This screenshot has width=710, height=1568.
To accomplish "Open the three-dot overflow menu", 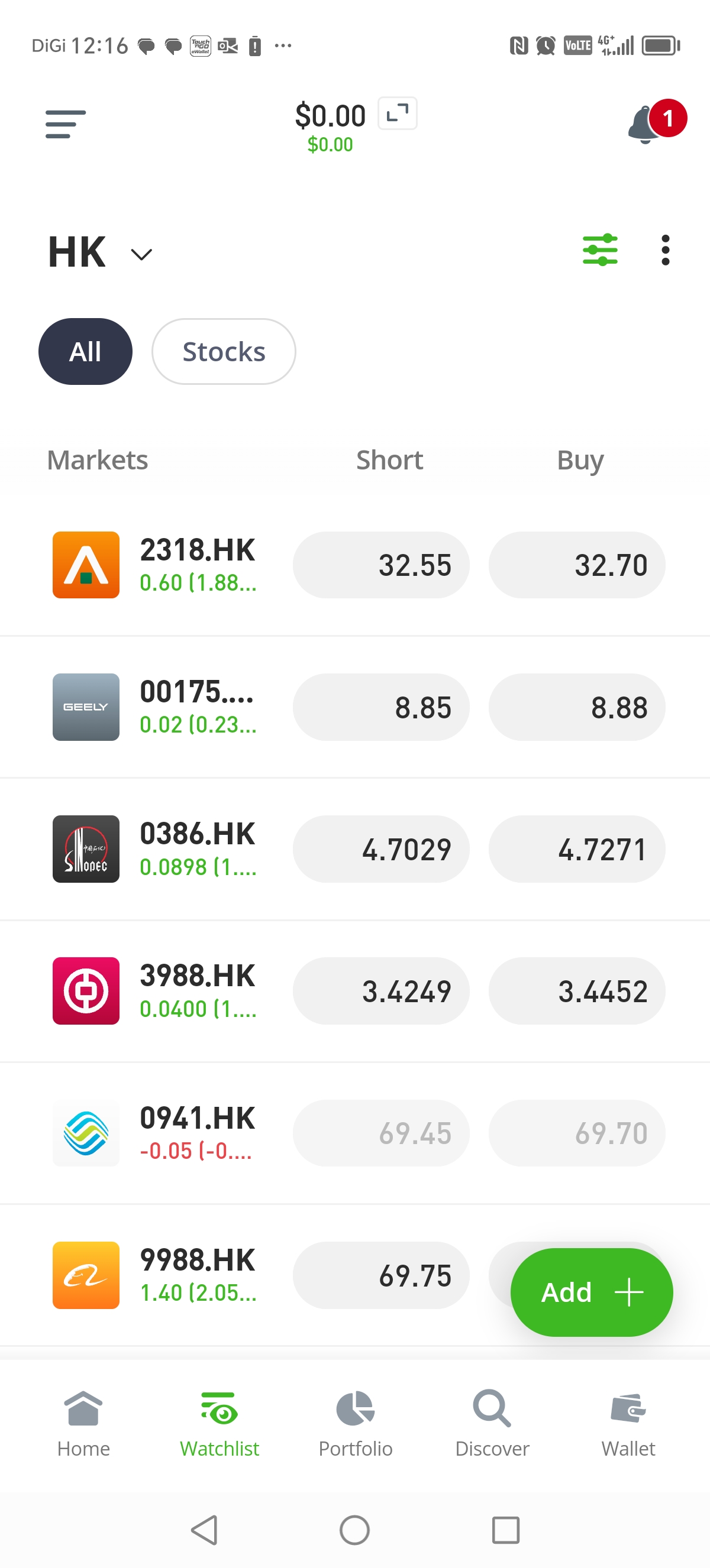I will (x=665, y=250).
